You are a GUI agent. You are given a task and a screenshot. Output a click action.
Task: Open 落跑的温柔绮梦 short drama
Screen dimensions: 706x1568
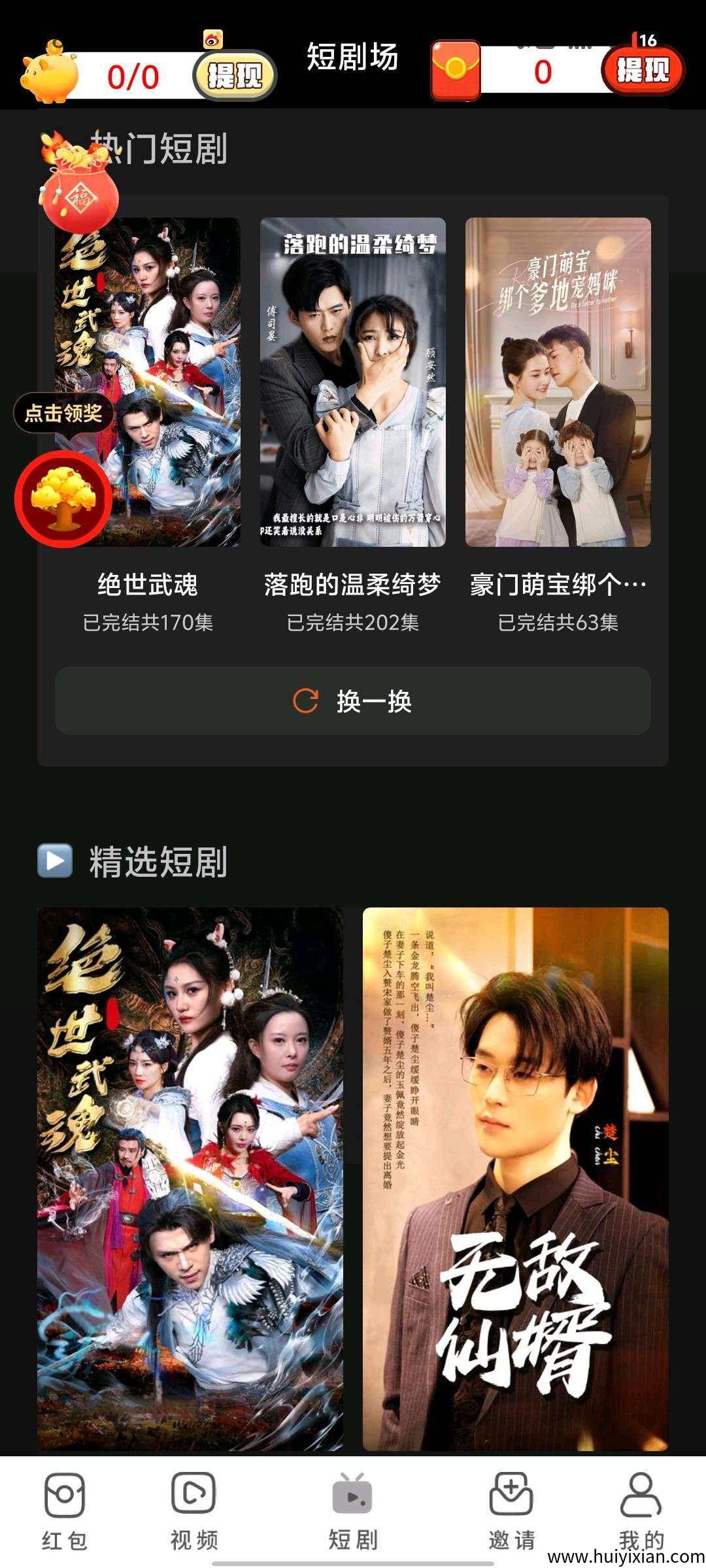352,382
